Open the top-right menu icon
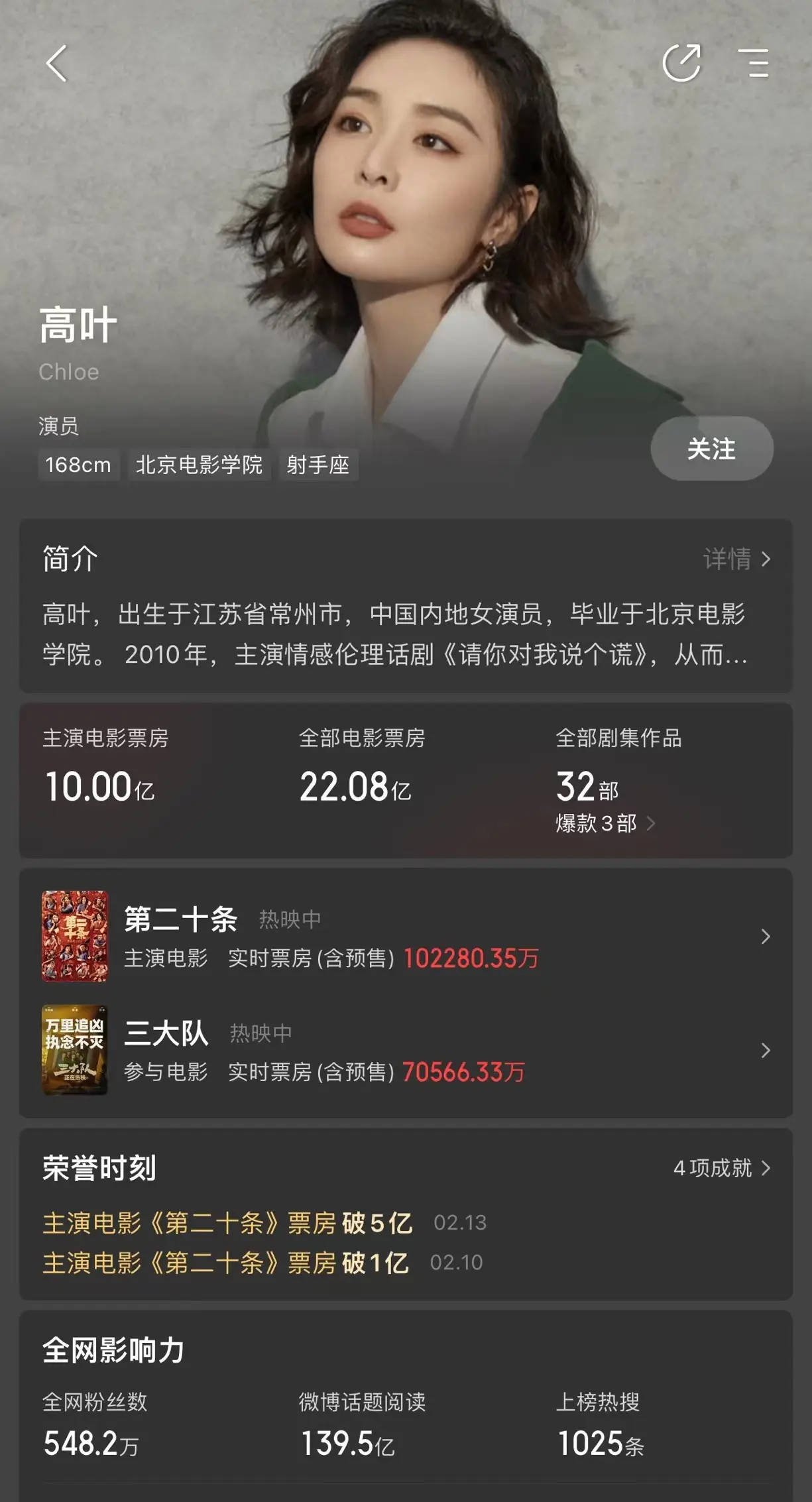The image size is (812, 1502). click(x=754, y=64)
